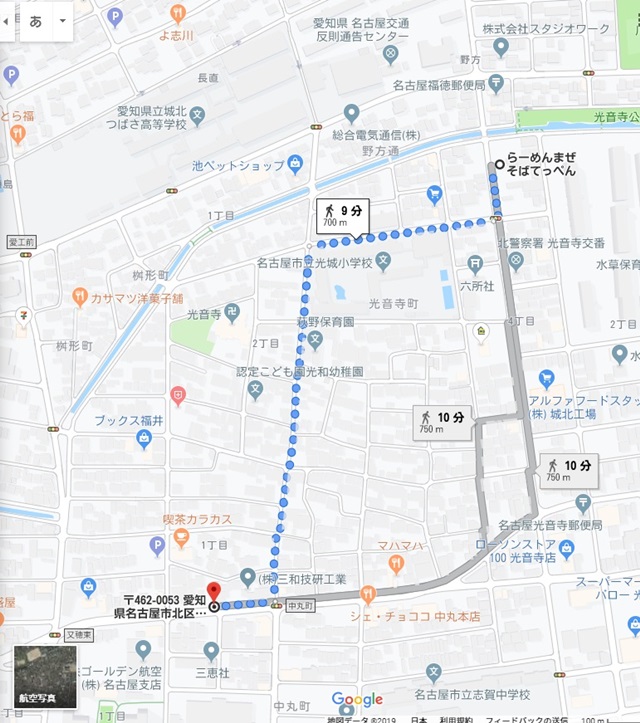
Task: Open the シェ・チョココ 中丸本店 restaurant marker
Action: pyautogui.click(x=367, y=594)
